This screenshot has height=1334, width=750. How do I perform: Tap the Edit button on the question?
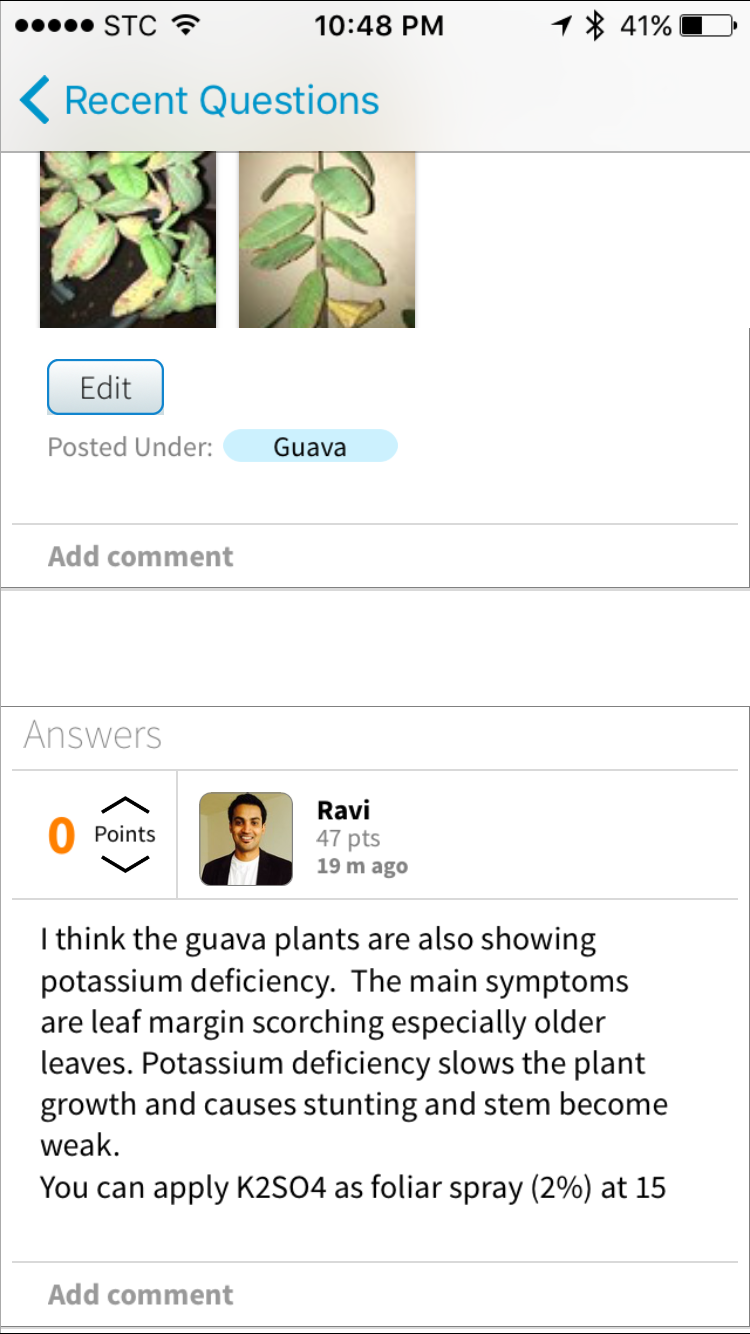point(105,387)
